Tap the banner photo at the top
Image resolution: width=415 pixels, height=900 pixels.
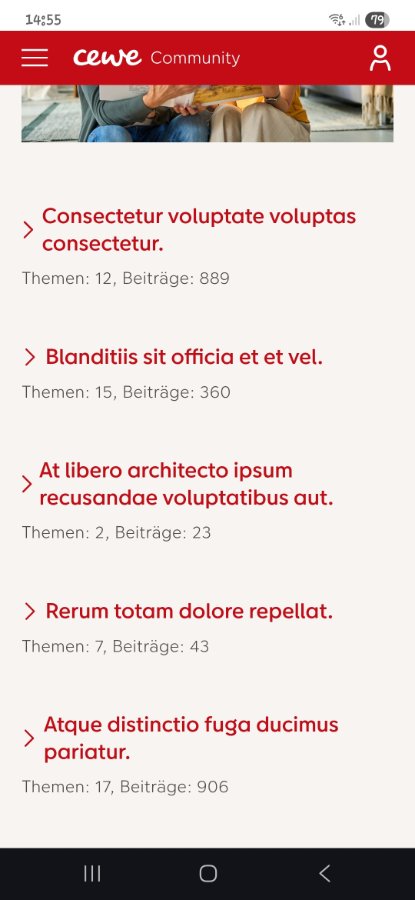tap(207, 113)
